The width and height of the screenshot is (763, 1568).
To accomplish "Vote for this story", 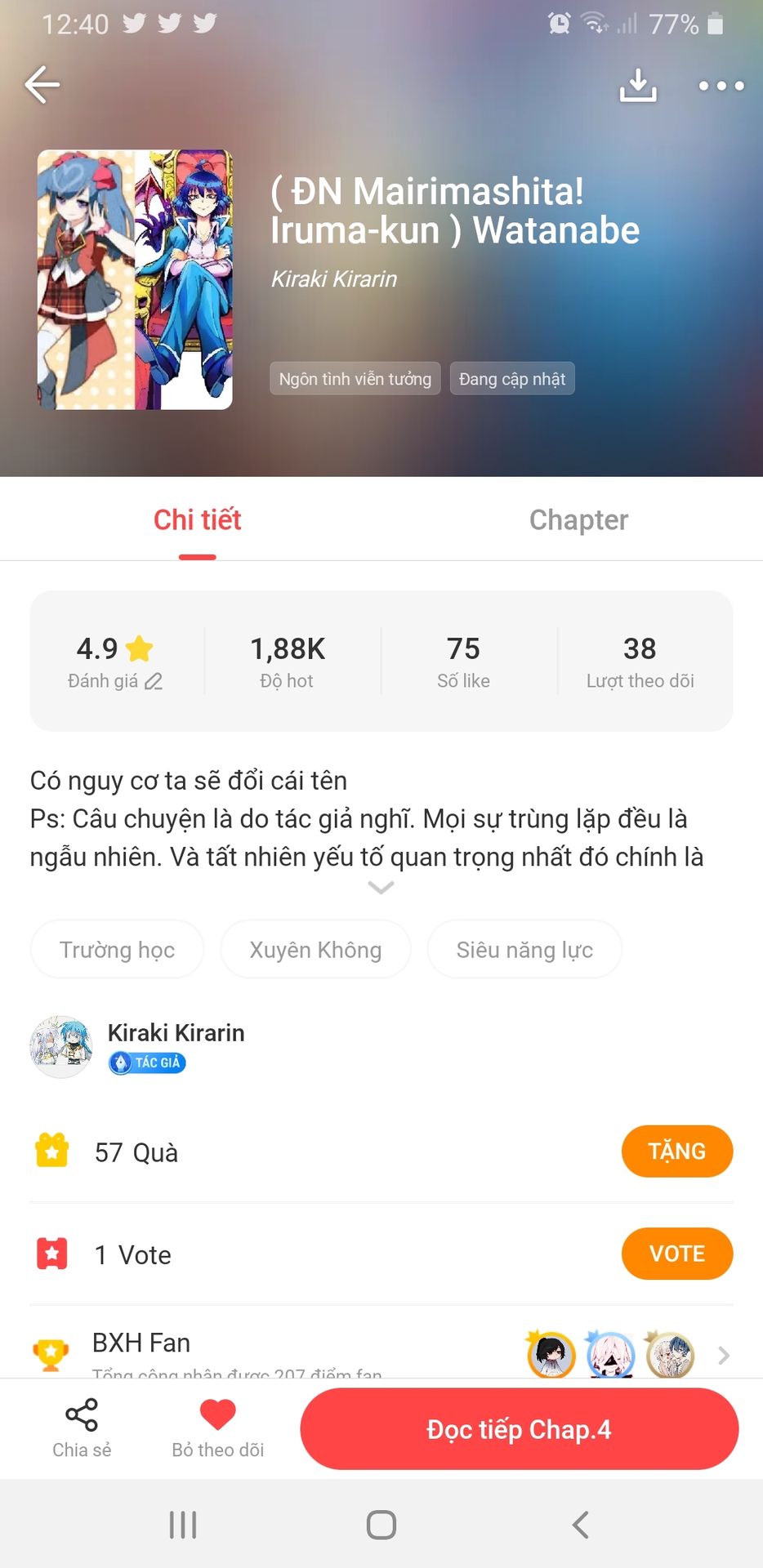I will pos(676,1254).
